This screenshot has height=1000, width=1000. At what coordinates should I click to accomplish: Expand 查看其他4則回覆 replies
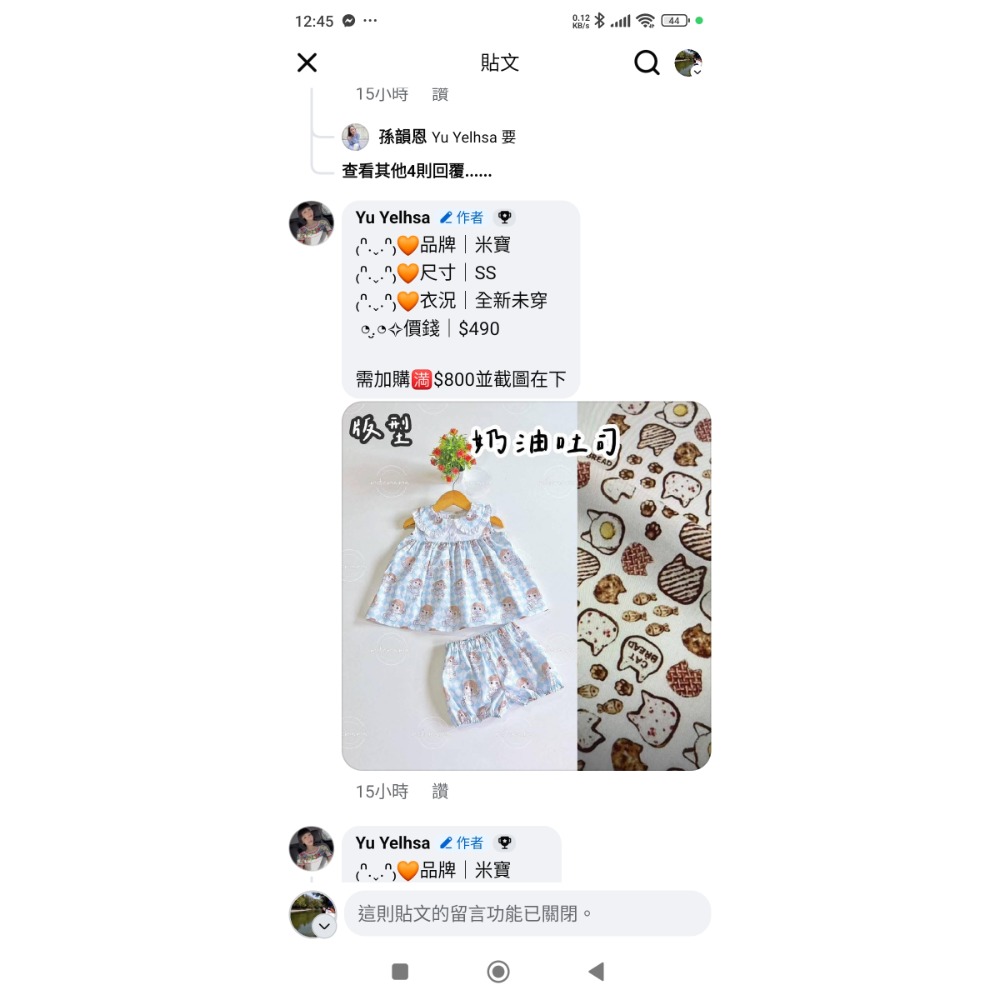(x=417, y=171)
